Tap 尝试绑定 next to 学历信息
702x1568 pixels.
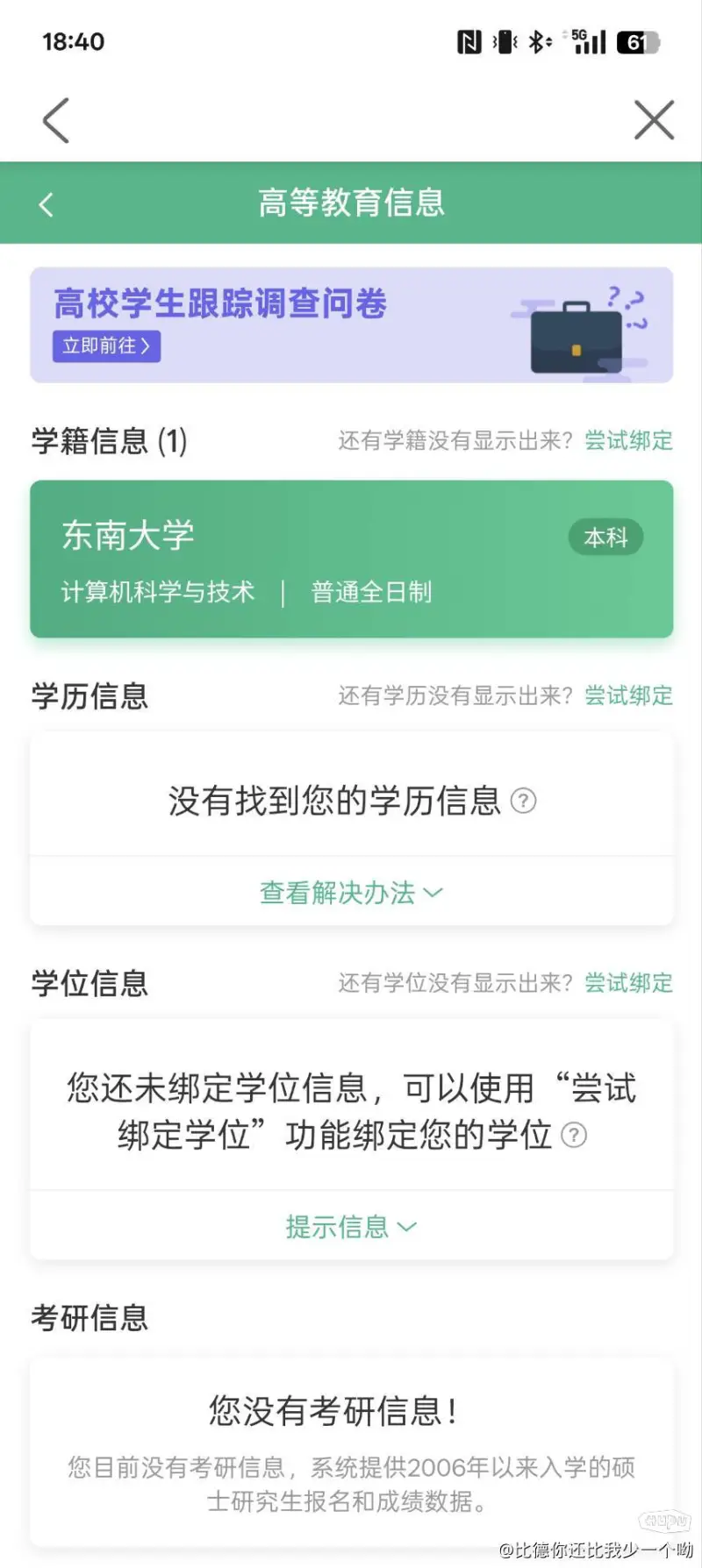coord(628,695)
